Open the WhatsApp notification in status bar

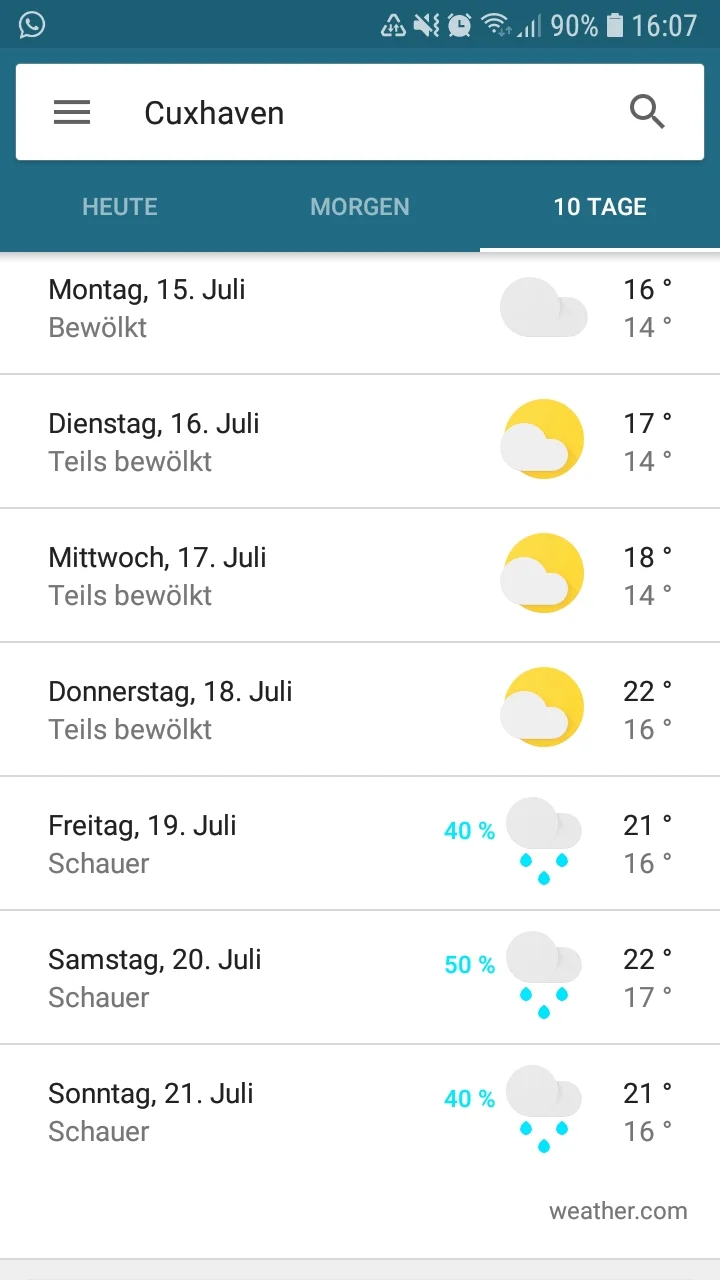tap(31, 25)
